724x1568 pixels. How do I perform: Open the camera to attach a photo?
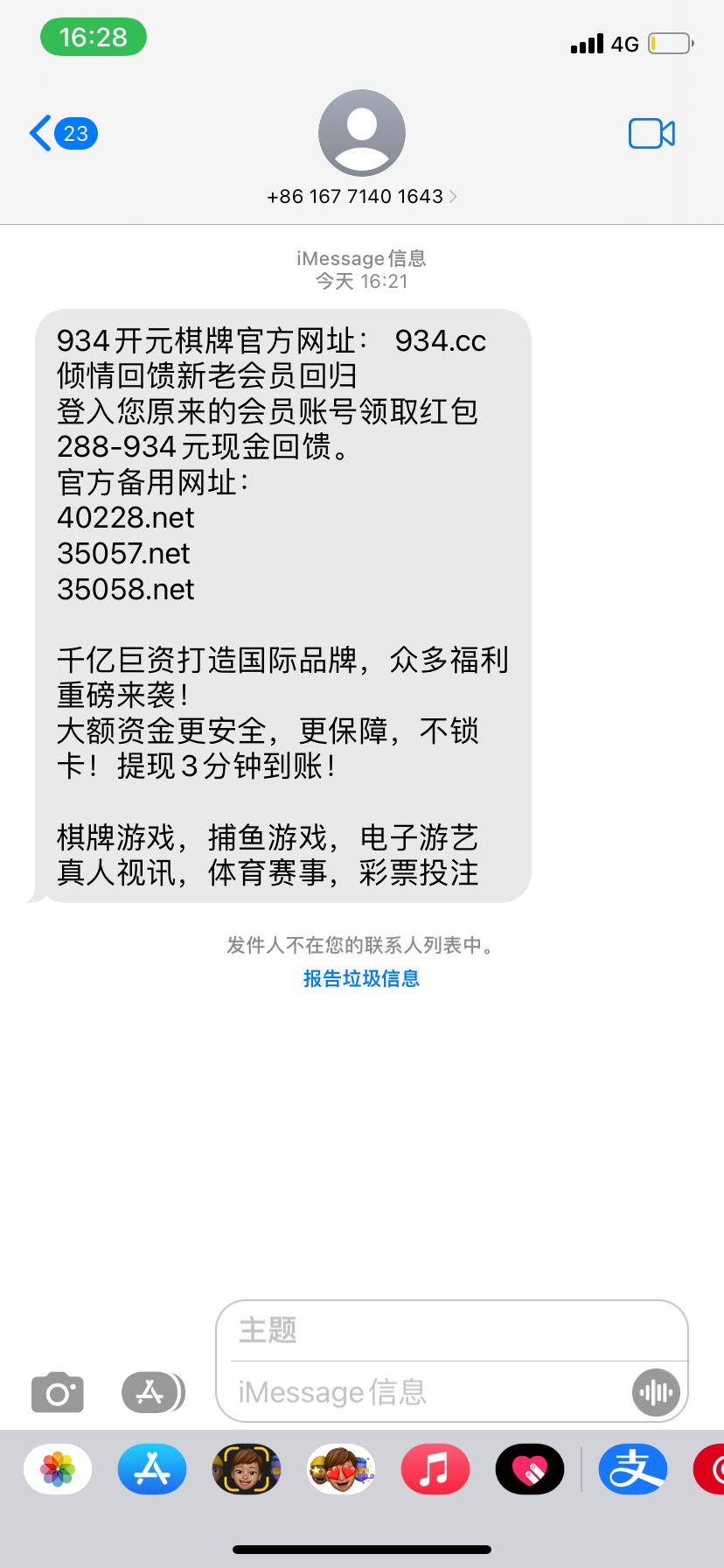pyautogui.click(x=58, y=1392)
